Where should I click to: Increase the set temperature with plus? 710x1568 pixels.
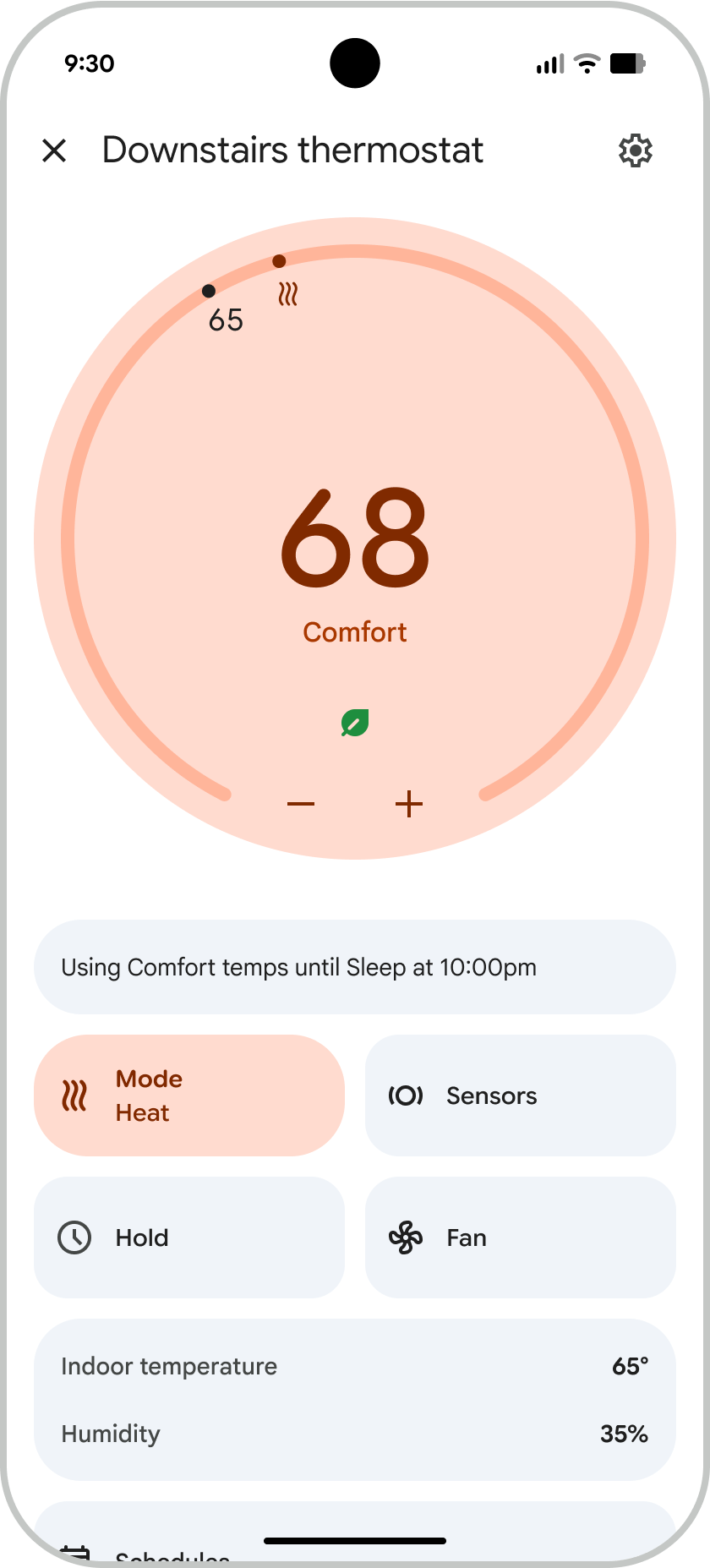[x=409, y=804]
